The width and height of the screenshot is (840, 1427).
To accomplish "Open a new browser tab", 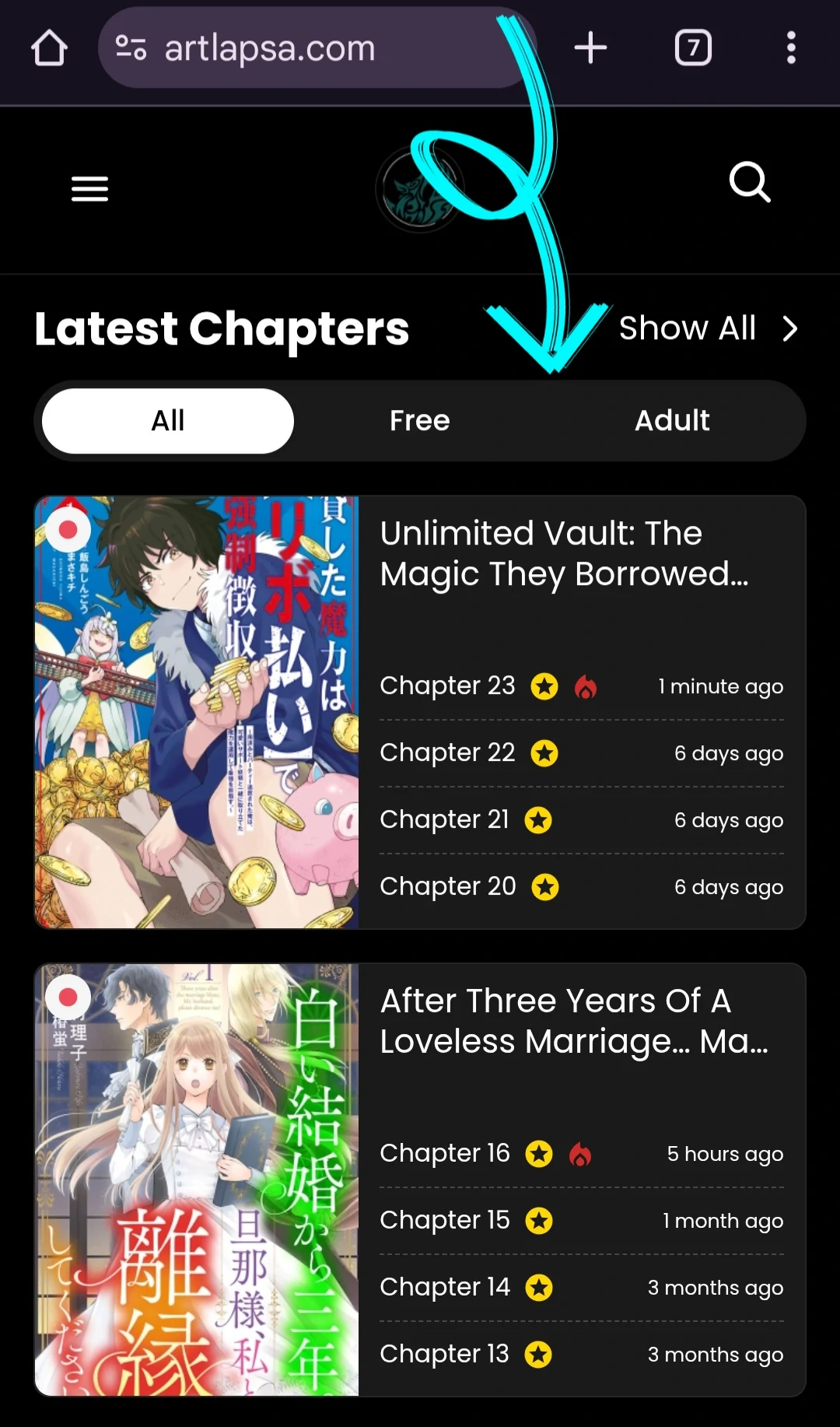I will tap(590, 48).
